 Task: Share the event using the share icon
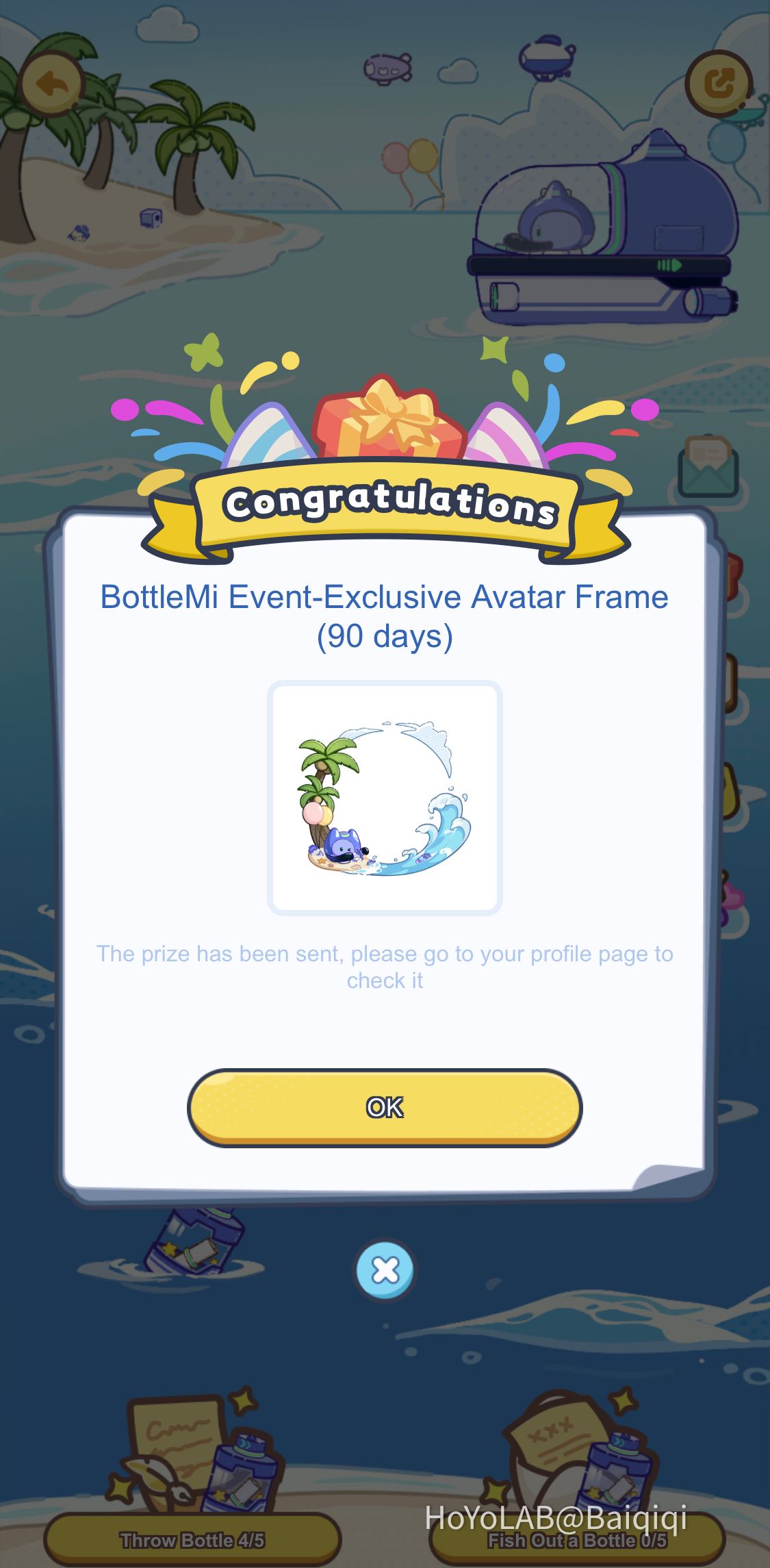click(719, 84)
